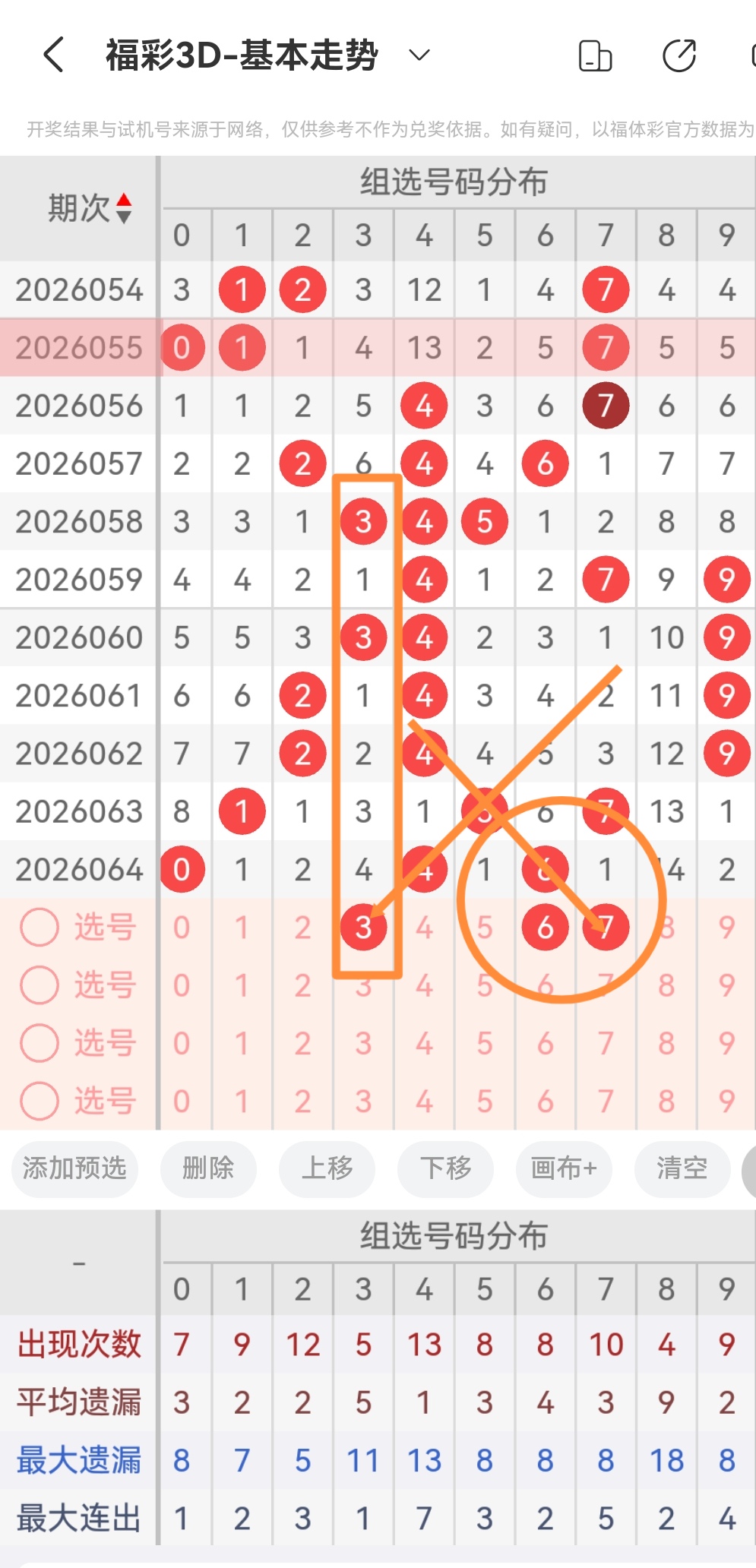Select row 2026055 in the trend table

(78, 347)
